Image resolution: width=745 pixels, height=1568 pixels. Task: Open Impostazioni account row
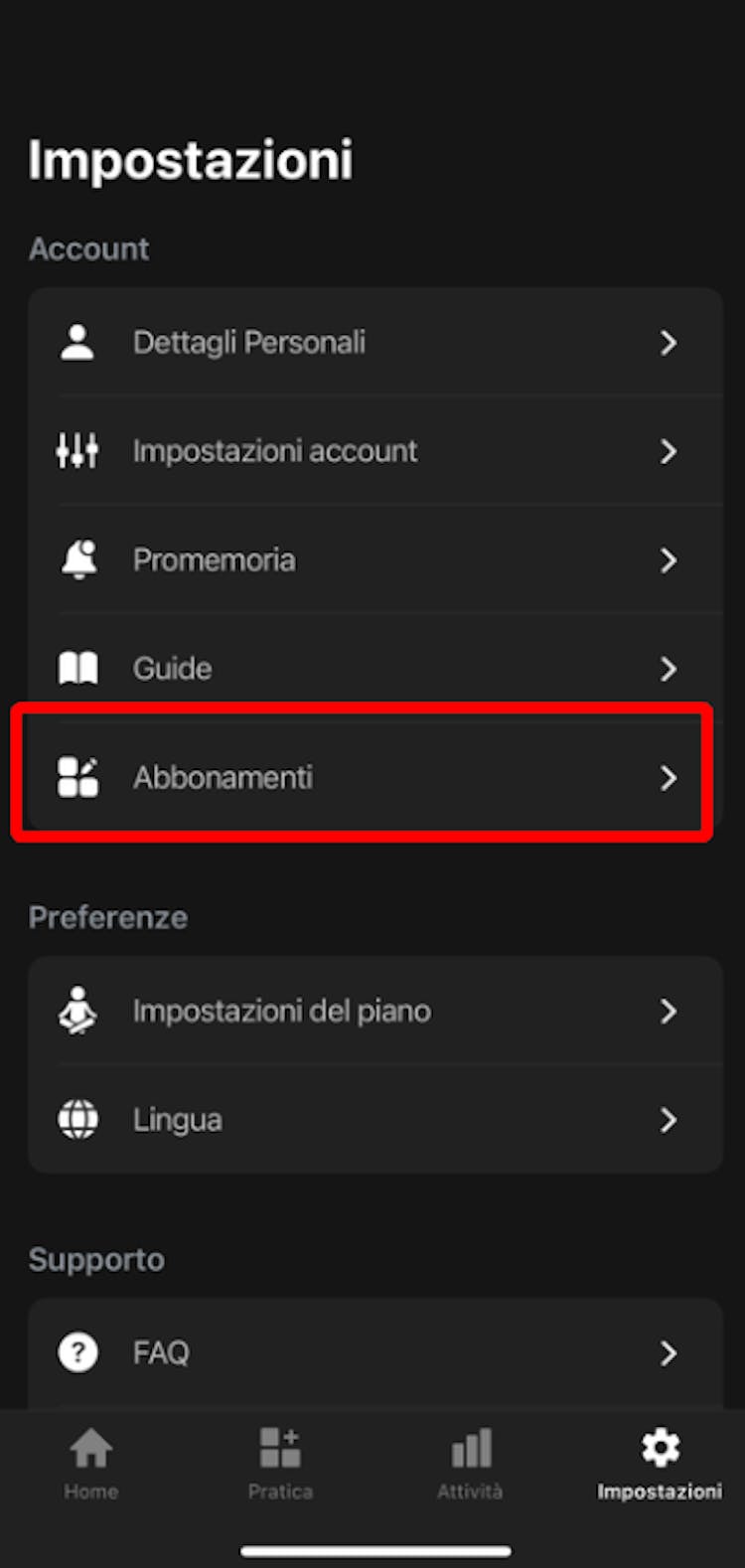[x=374, y=451]
